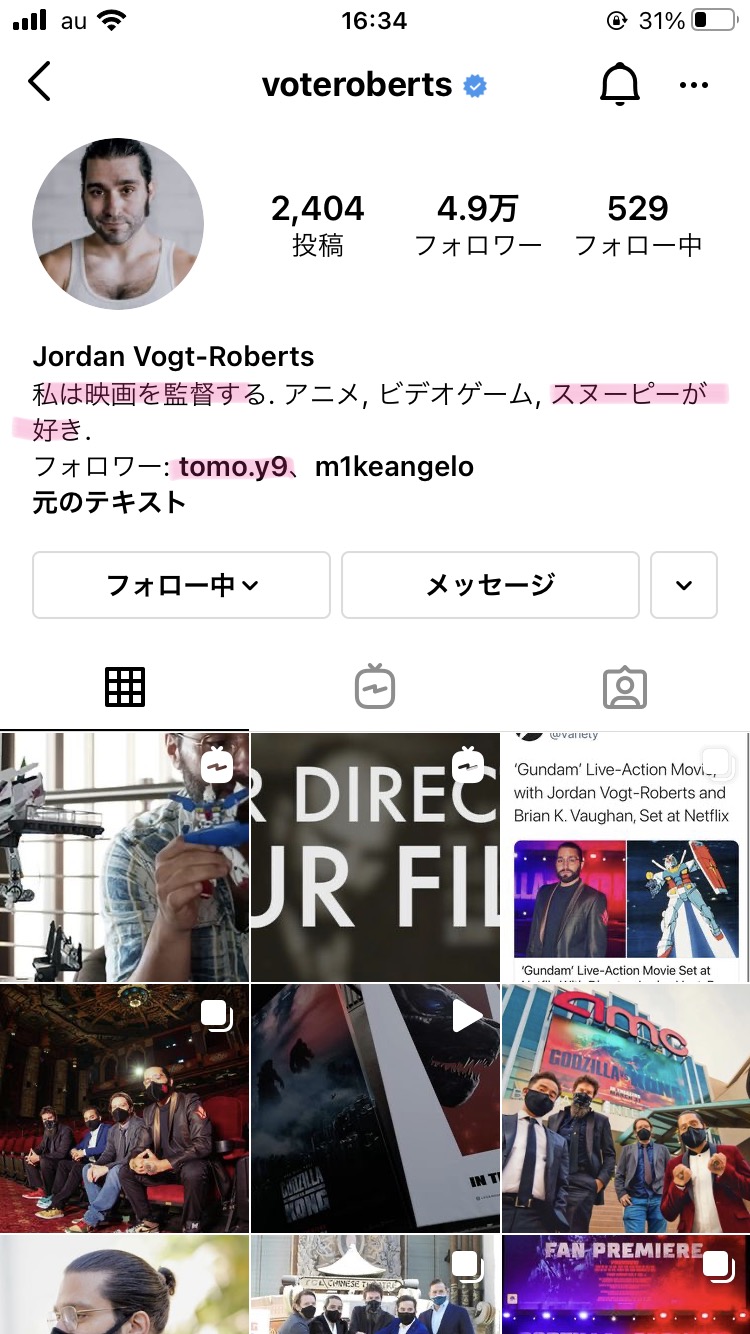Image resolution: width=750 pixels, height=1334 pixels.
Task: Open the 4.9万 フォロワー followers list
Action: tap(478, 224)
